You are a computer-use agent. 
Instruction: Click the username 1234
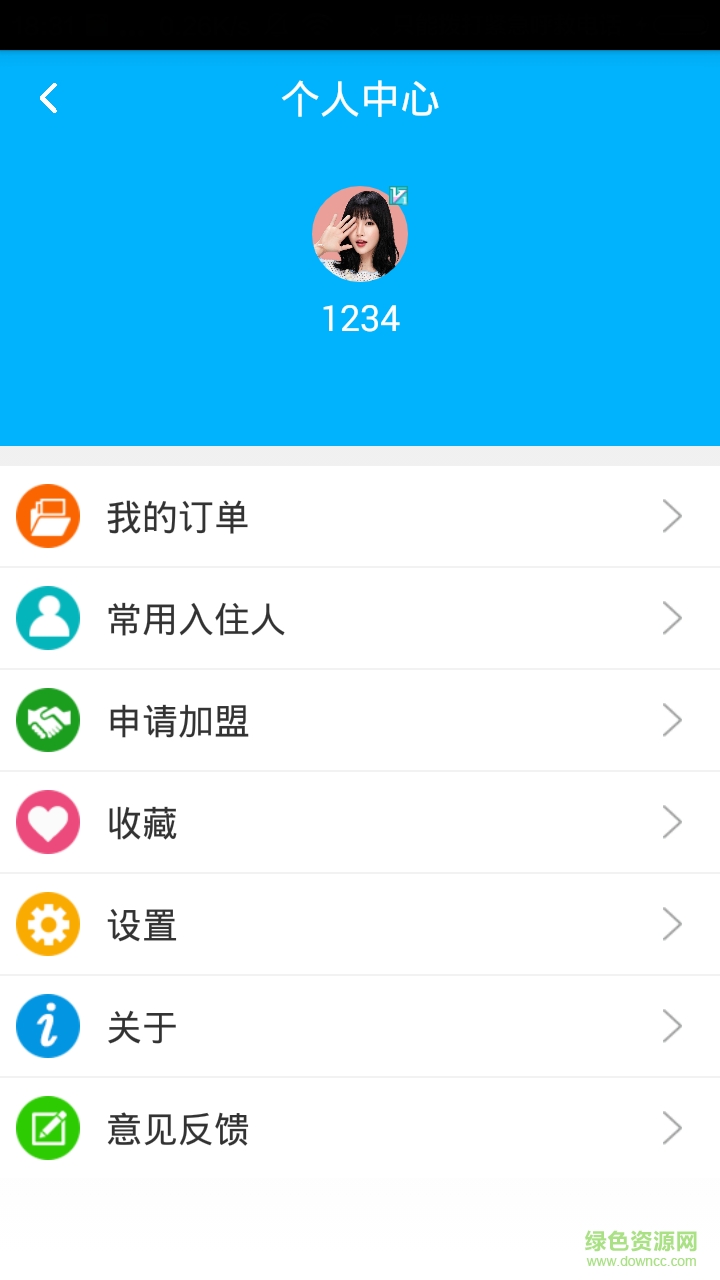click(360, 318)
